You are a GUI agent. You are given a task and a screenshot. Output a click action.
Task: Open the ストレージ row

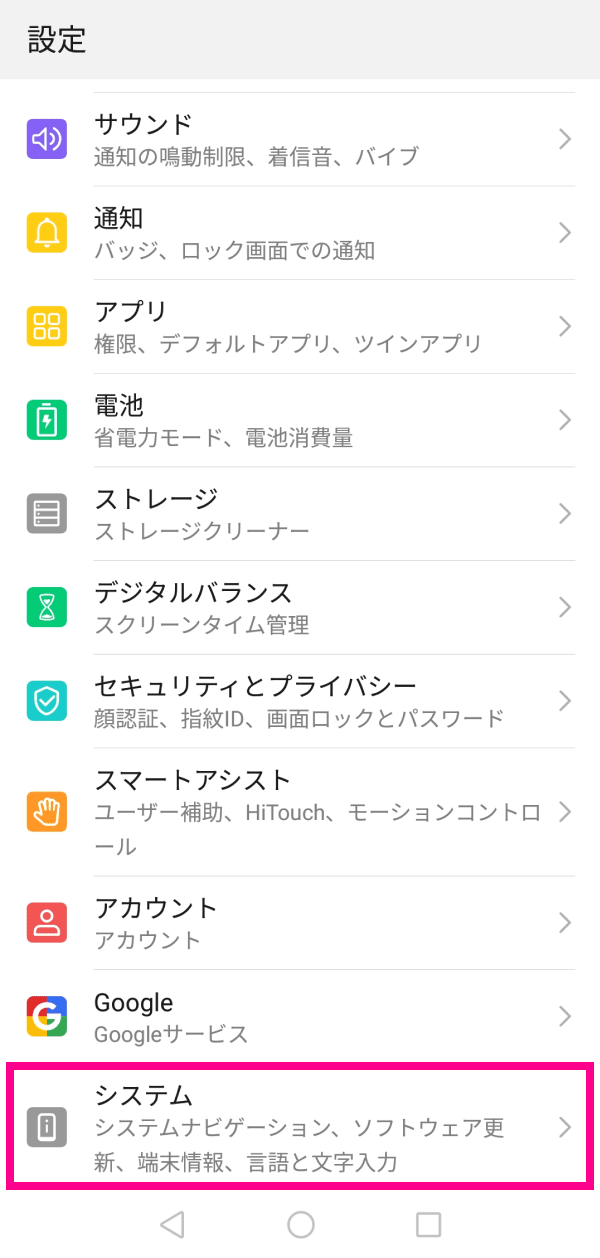tap(300, 513)
